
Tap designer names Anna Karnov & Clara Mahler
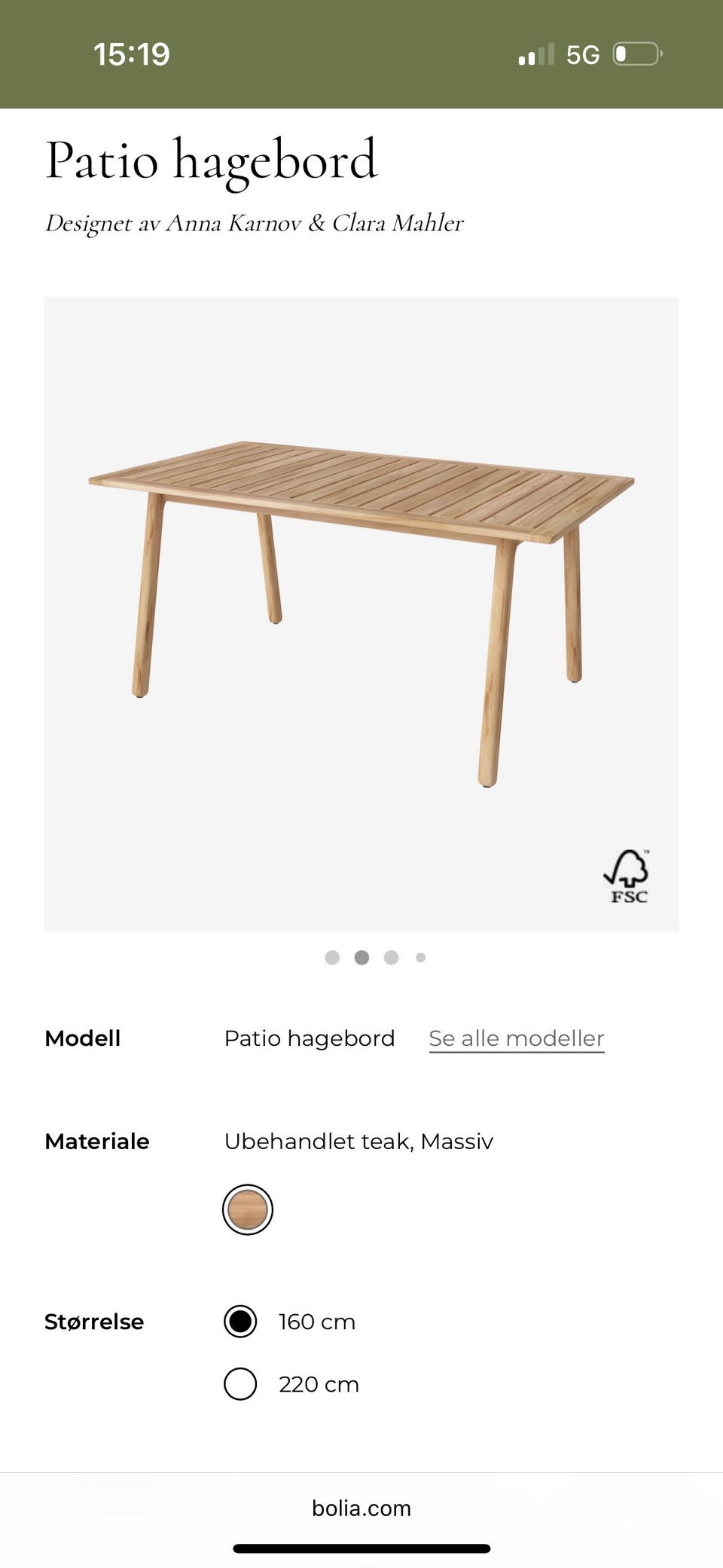click(x=255, y=223)
